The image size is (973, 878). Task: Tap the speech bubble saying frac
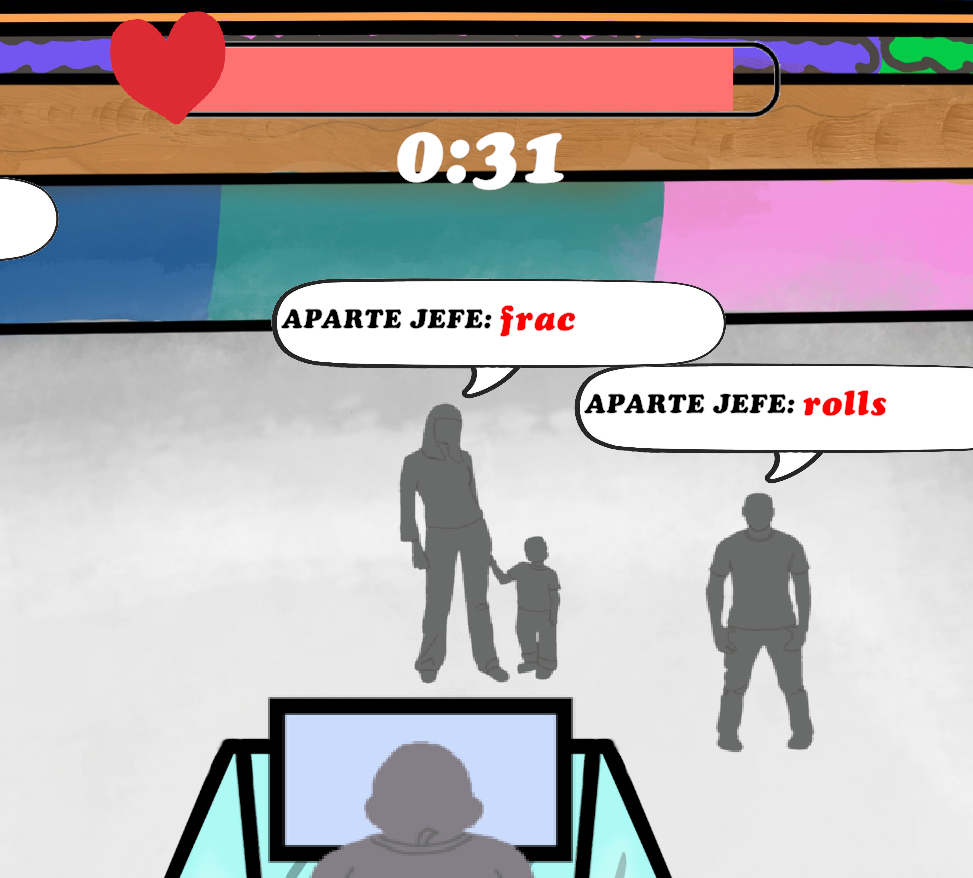pos(497,322)
